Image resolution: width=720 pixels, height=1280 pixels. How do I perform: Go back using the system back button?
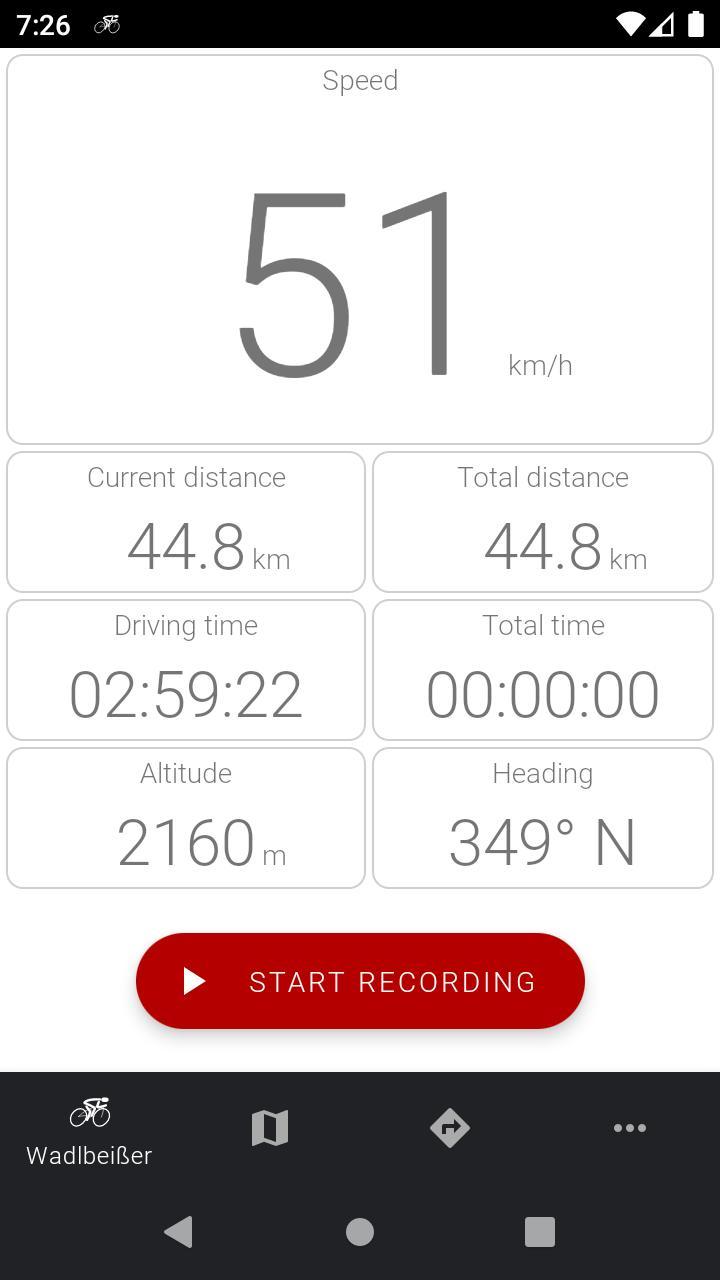179,1232
